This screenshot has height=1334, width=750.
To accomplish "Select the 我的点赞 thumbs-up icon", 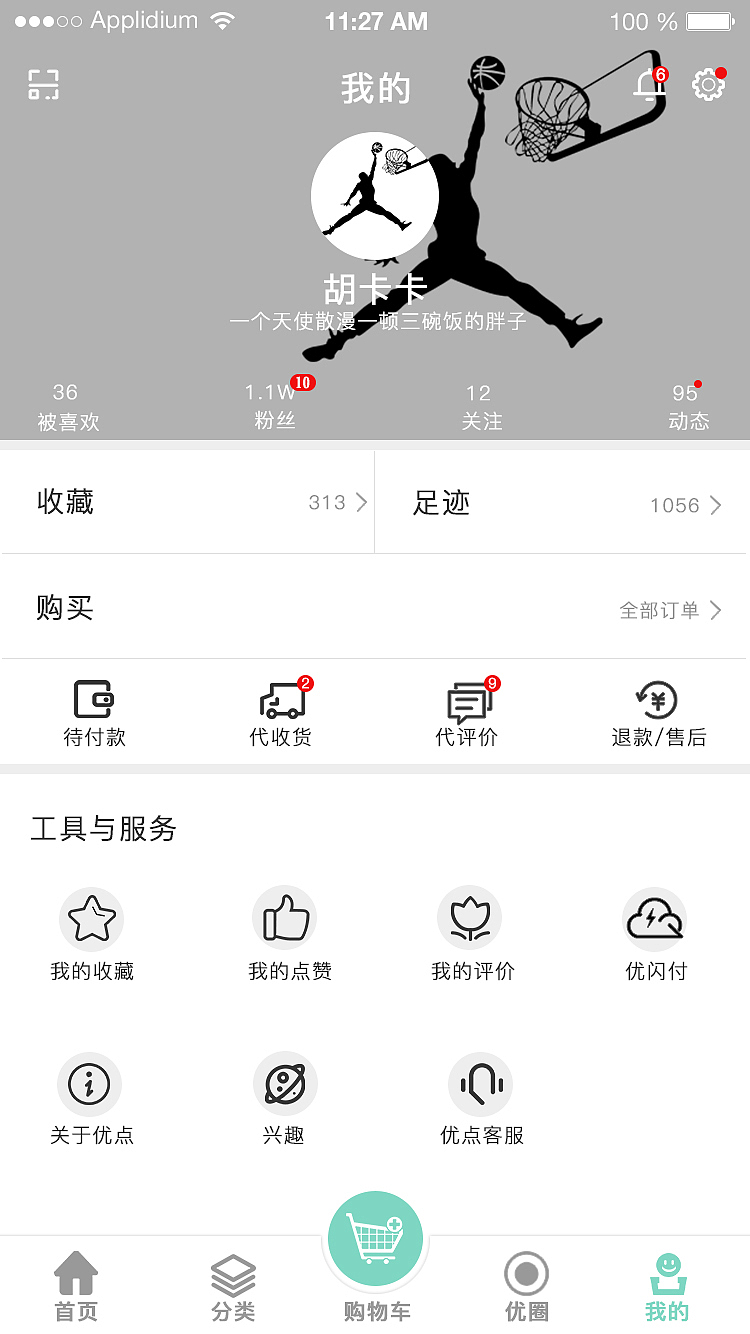I will pos(285,918).
